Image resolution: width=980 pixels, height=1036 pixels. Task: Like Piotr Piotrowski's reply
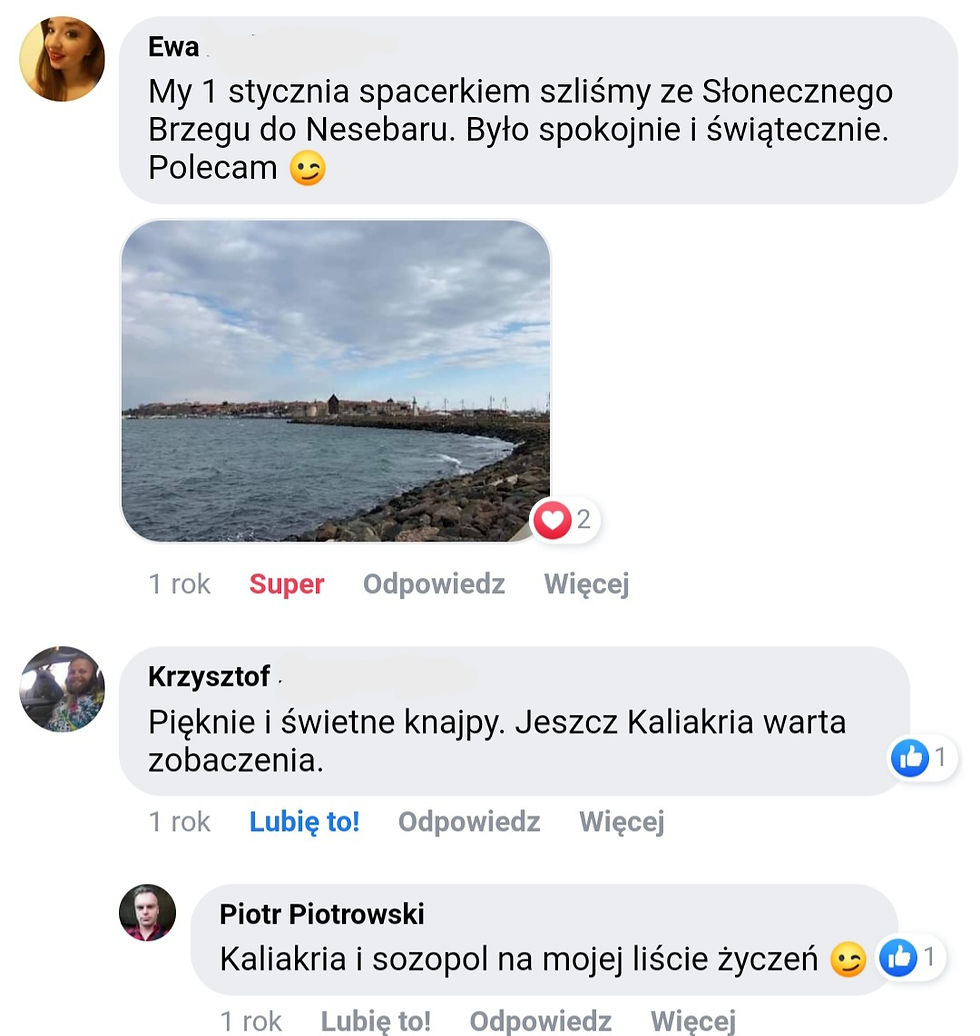[375, 1021]
